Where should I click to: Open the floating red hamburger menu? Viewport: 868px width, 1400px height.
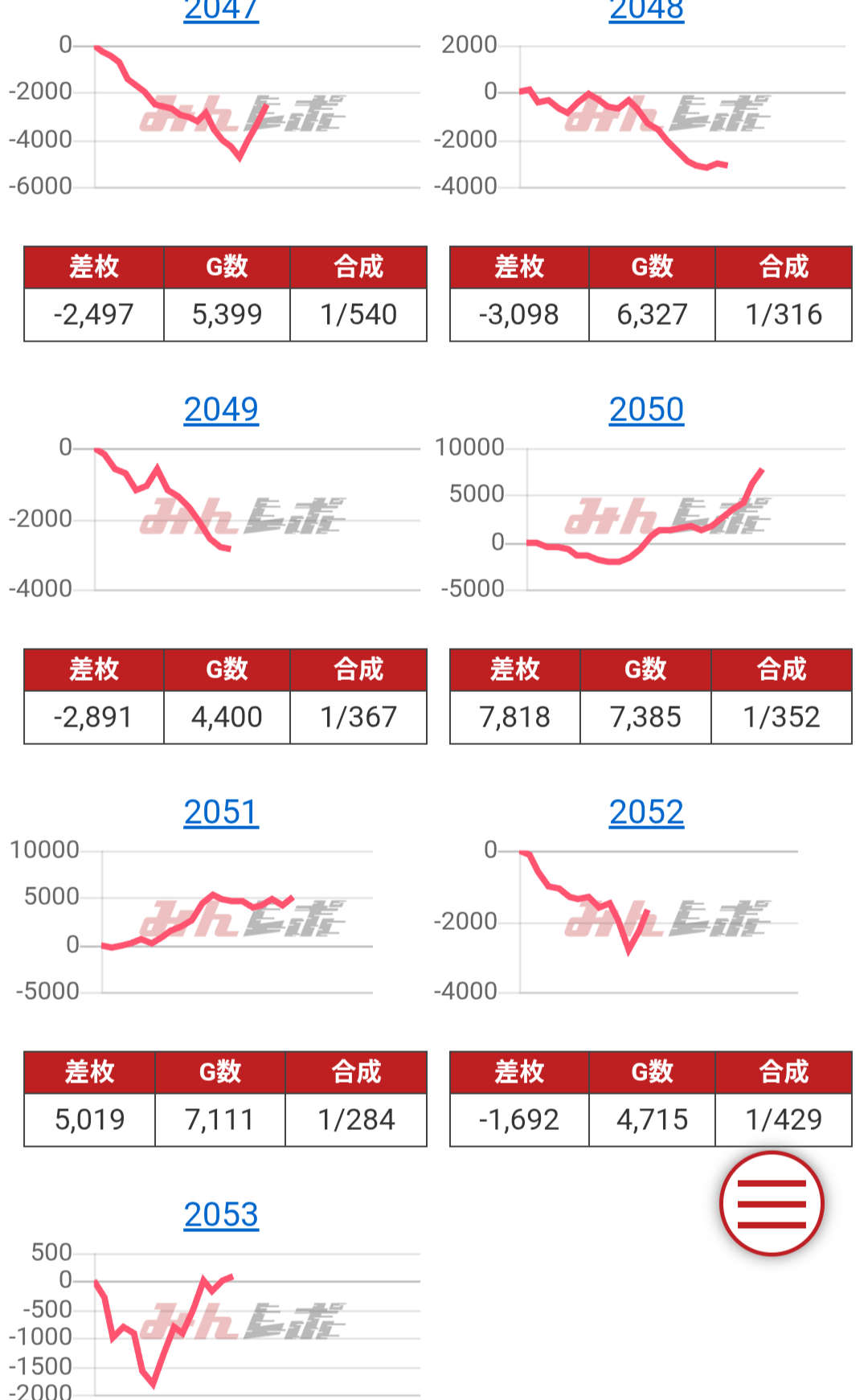coord(772,1204)
